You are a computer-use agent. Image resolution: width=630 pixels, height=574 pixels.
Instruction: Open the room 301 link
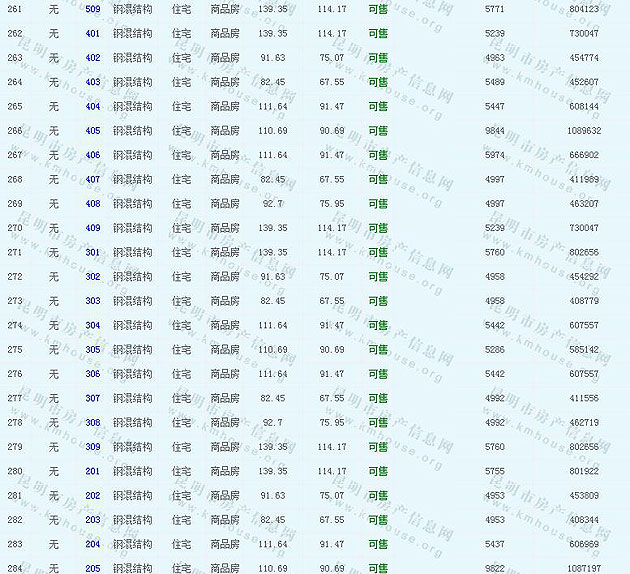93,252
